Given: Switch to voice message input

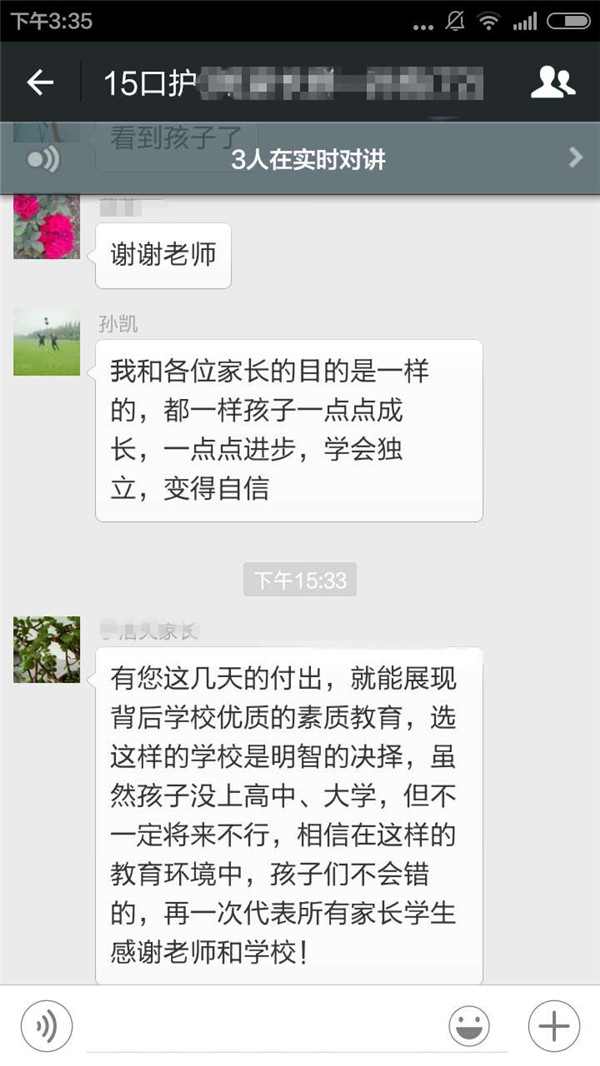Looking at the screenshot, I should 46,1026.
